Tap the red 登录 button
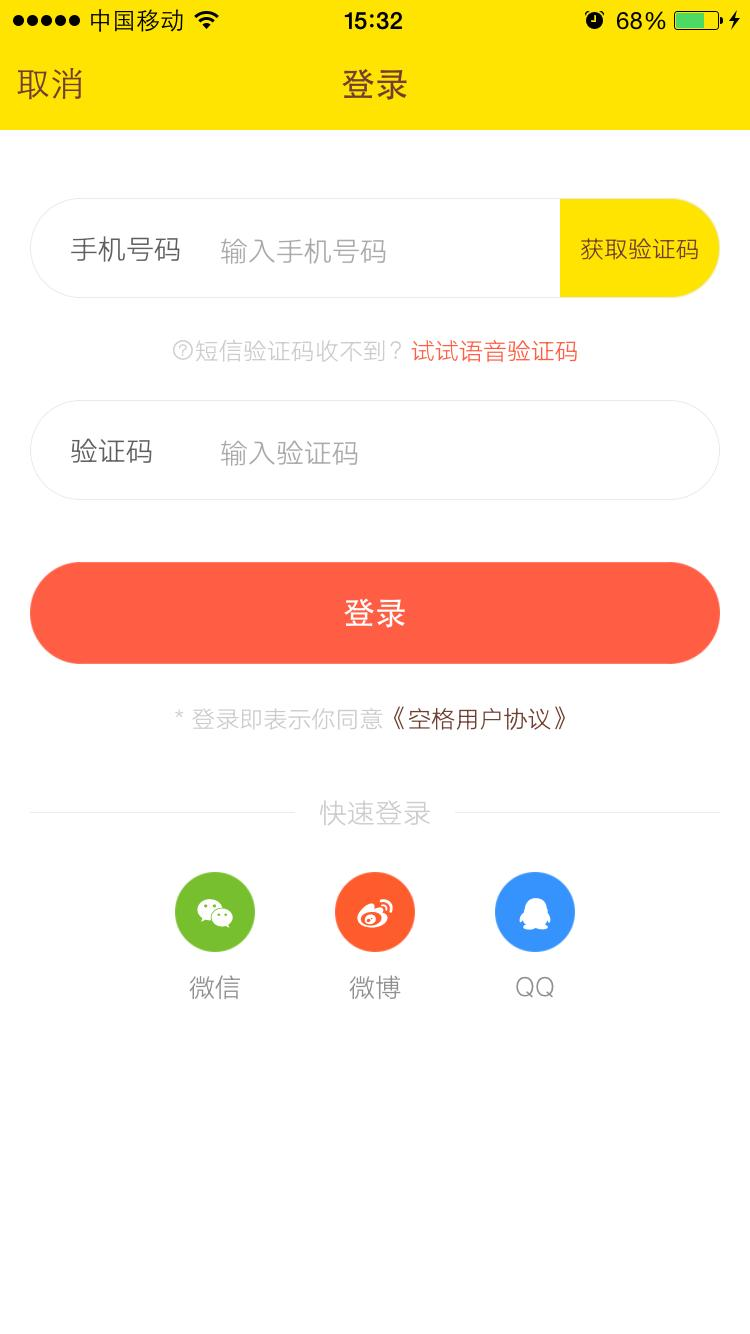Screen dimensions: 750x1334 point(375,613)
